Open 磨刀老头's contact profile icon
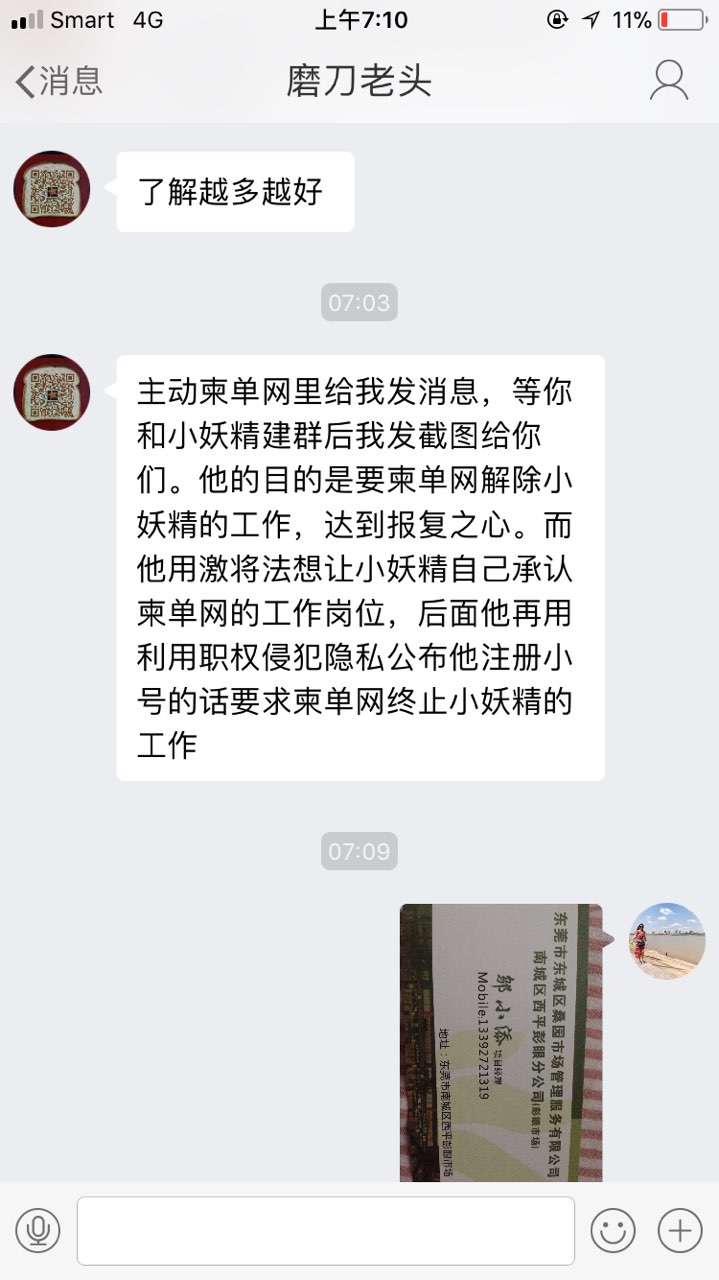Screen dimensions: 719x1280 pos(668,80)
